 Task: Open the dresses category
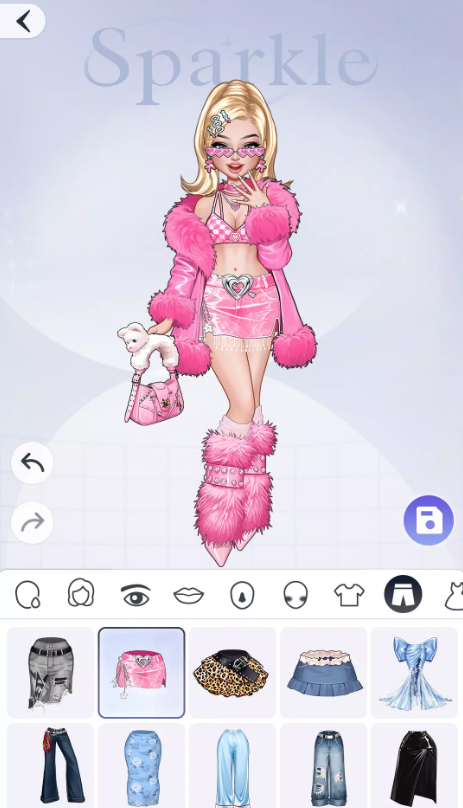point(454,595)
